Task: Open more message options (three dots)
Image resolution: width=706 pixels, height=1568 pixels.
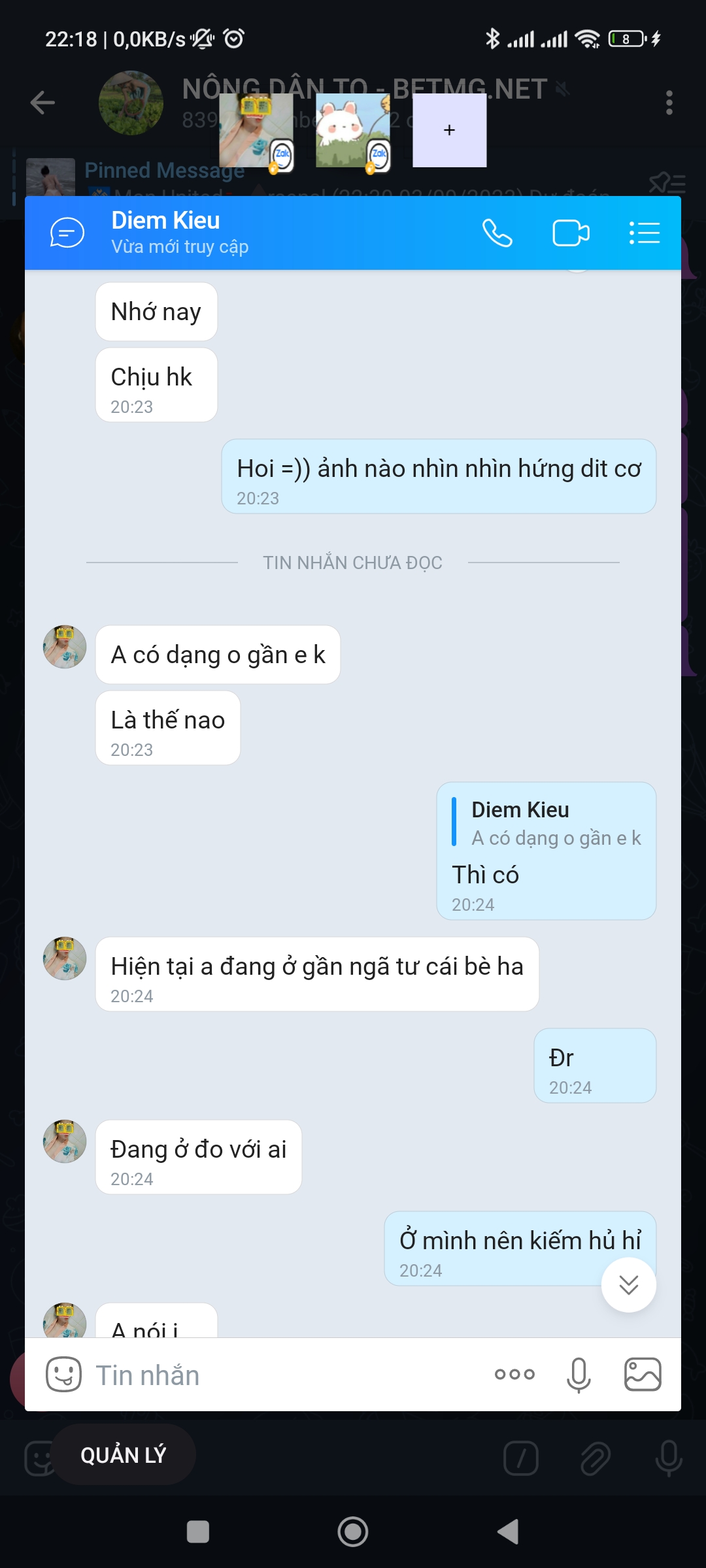Action: [514, 1375]
